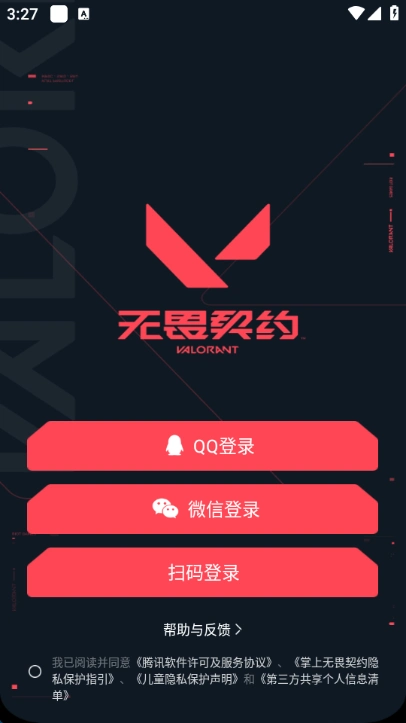
Task: Choose WeChat login (微信登录)
Action: [x=202, y=509]
